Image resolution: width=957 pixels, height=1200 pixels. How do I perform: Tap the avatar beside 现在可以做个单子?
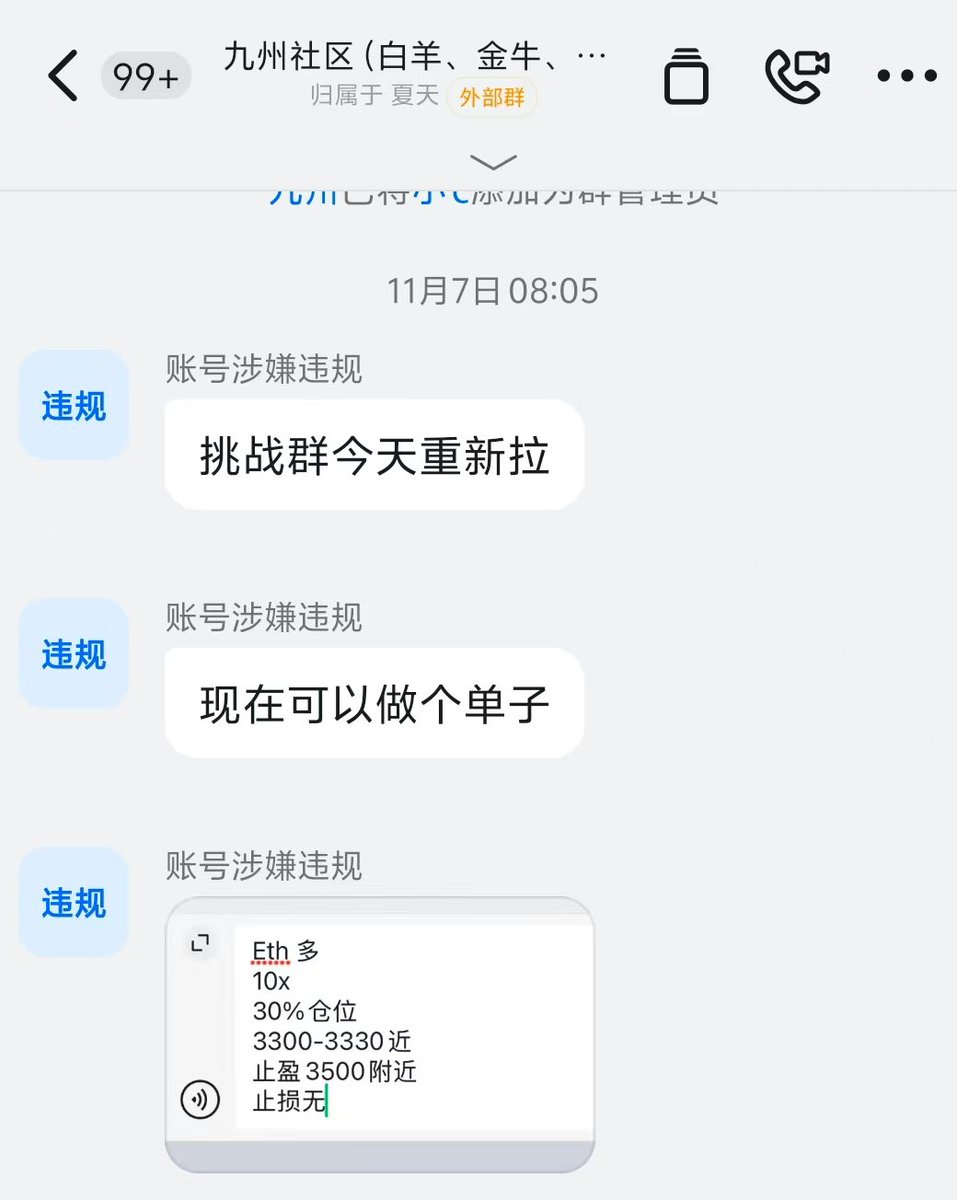pos(74,654)
